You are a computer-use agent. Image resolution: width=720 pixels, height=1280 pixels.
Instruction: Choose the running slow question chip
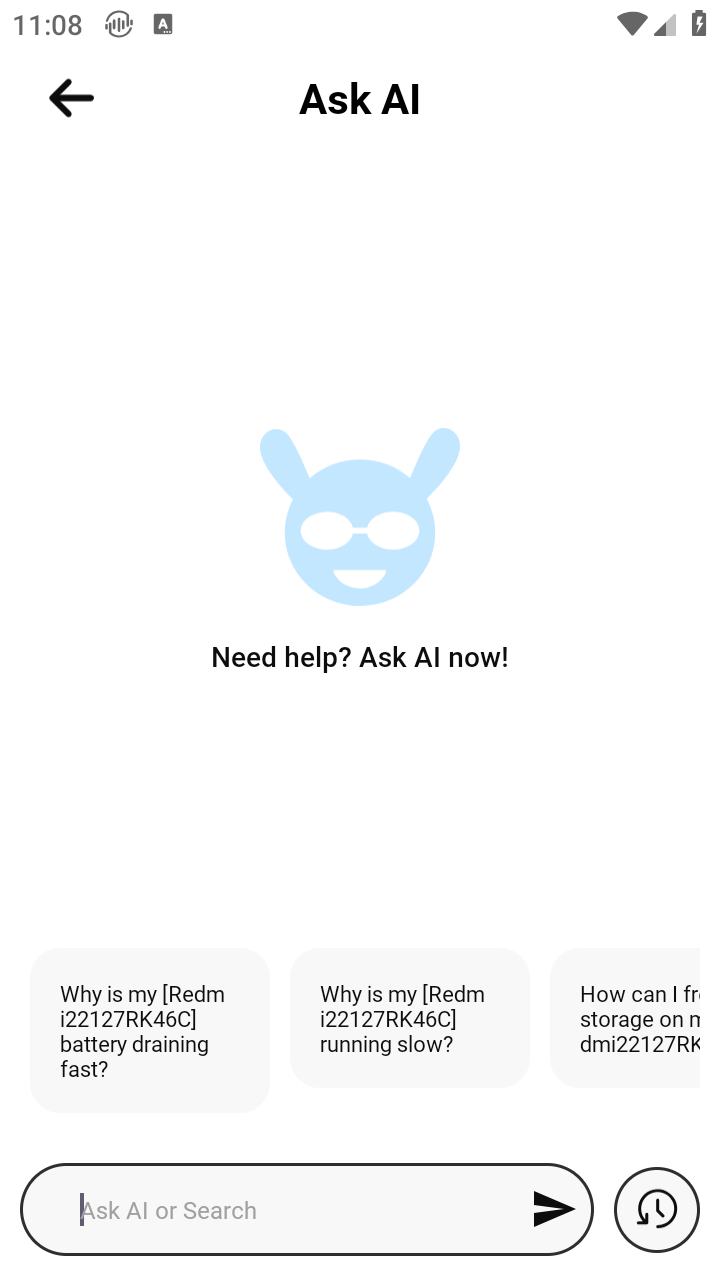pyautogui.click(x=409, y=1018)
